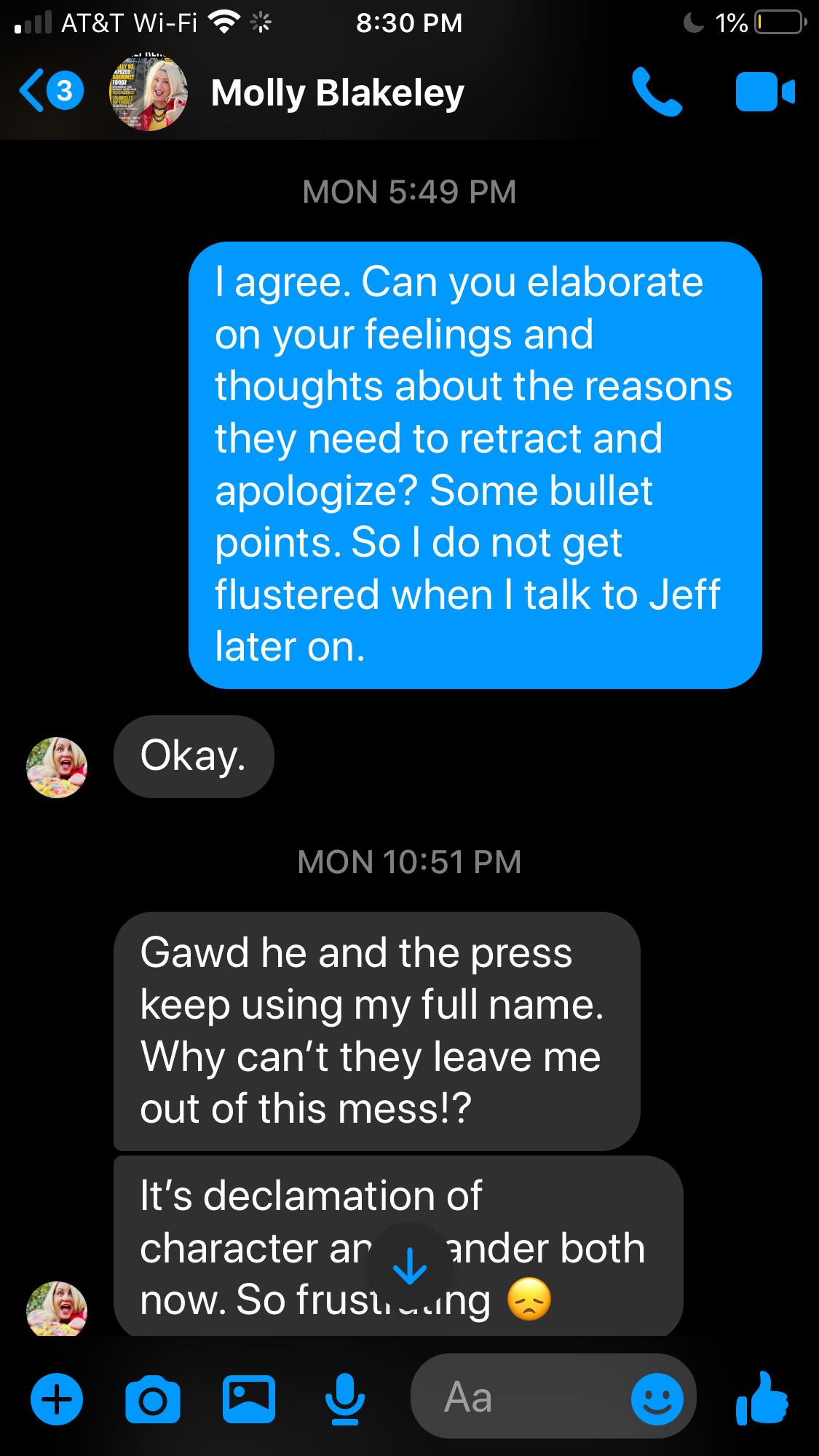Open the camera to take a photo

(x=152, y=1398)
